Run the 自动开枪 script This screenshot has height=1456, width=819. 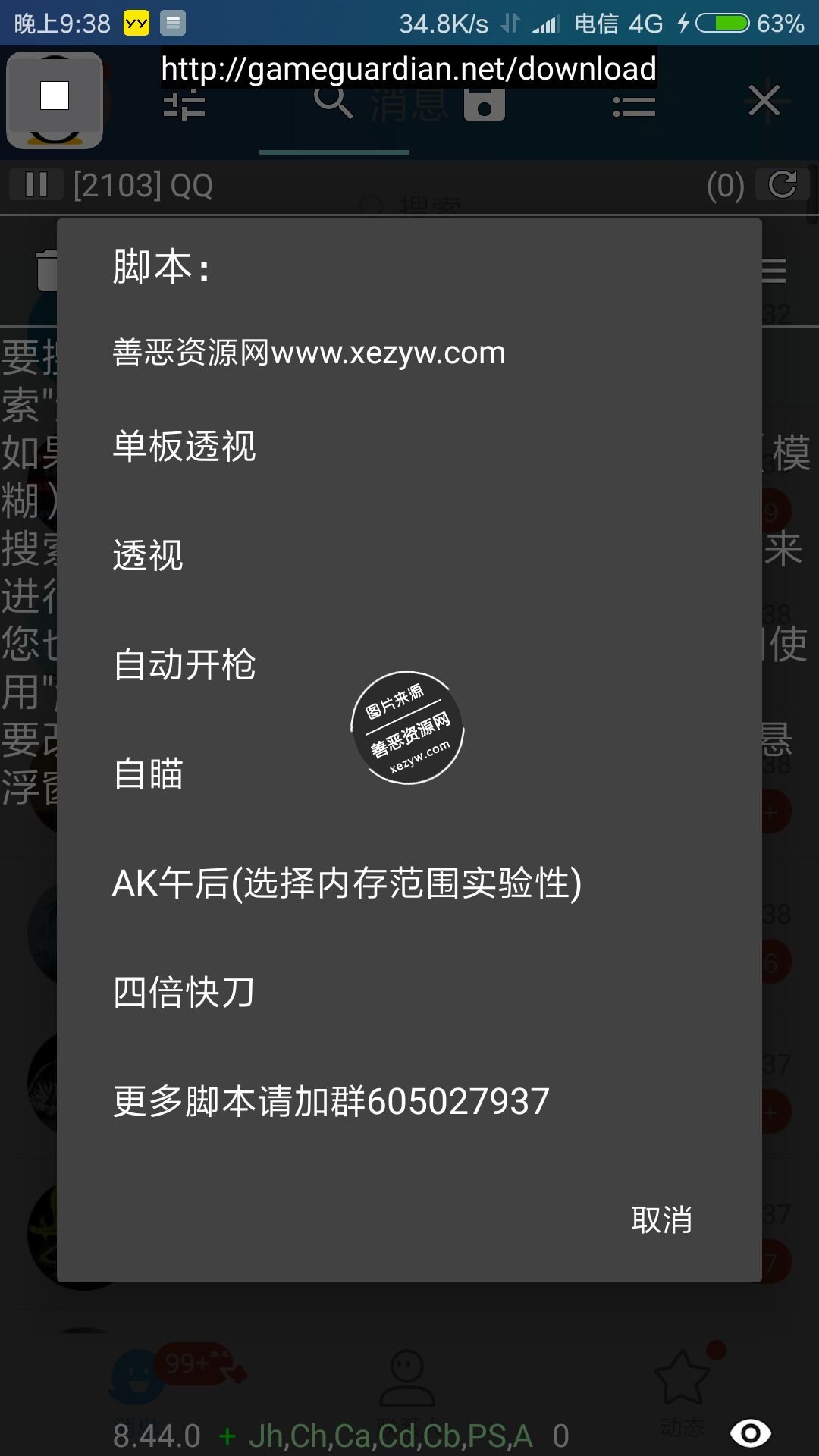184,664
